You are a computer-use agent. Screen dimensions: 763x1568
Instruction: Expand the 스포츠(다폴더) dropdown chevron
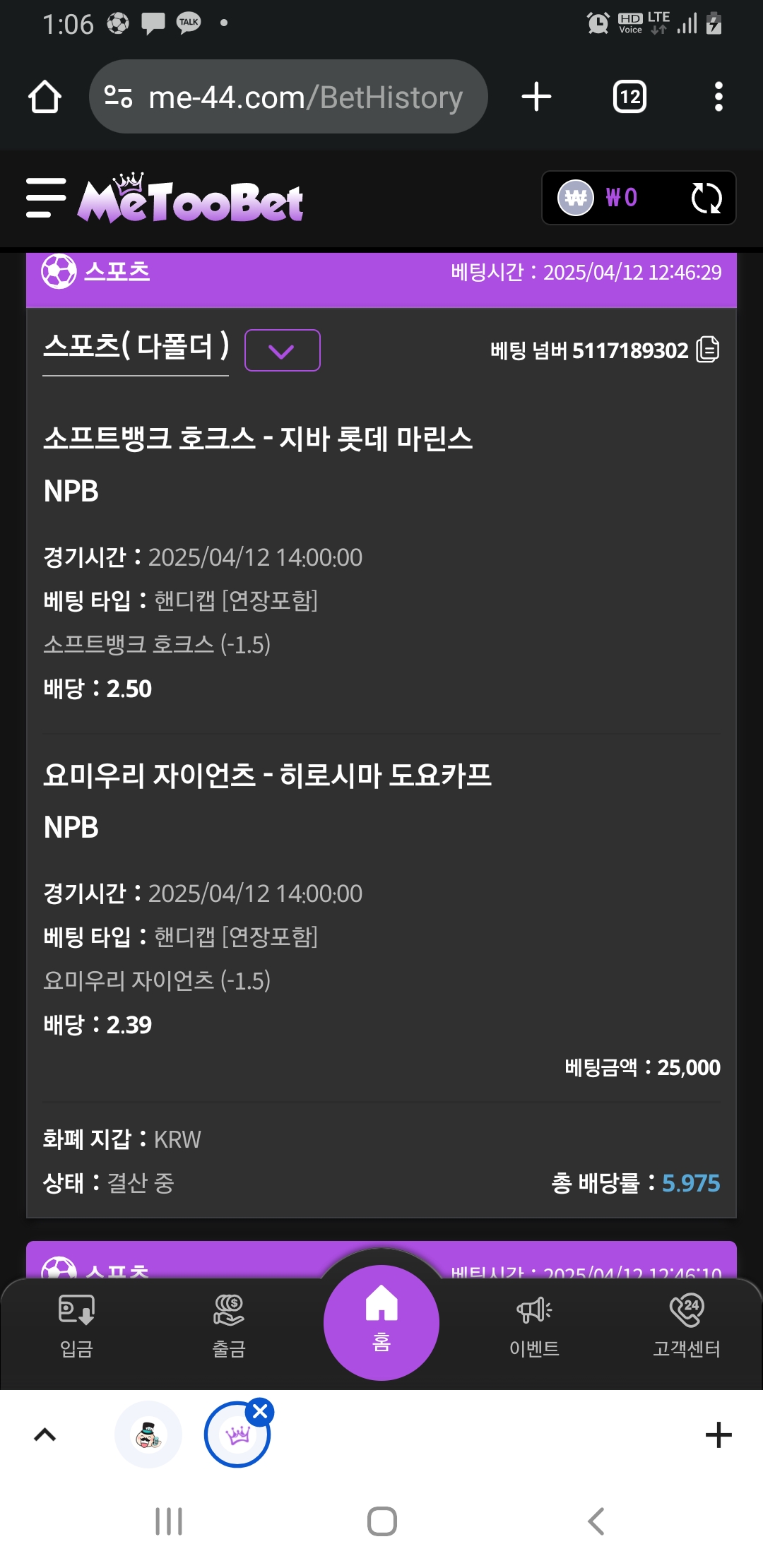tap(282, 350)
